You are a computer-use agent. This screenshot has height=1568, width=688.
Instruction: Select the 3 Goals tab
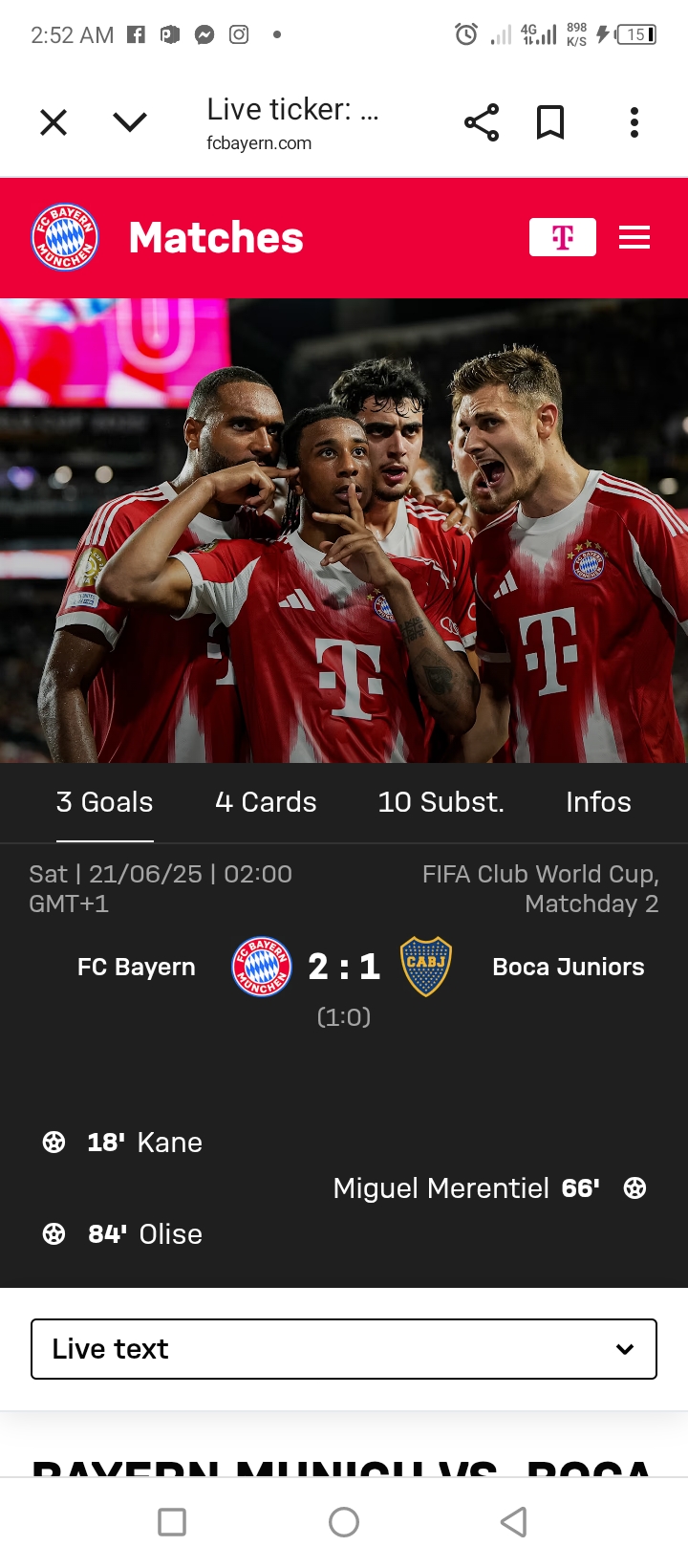[105, 802]
